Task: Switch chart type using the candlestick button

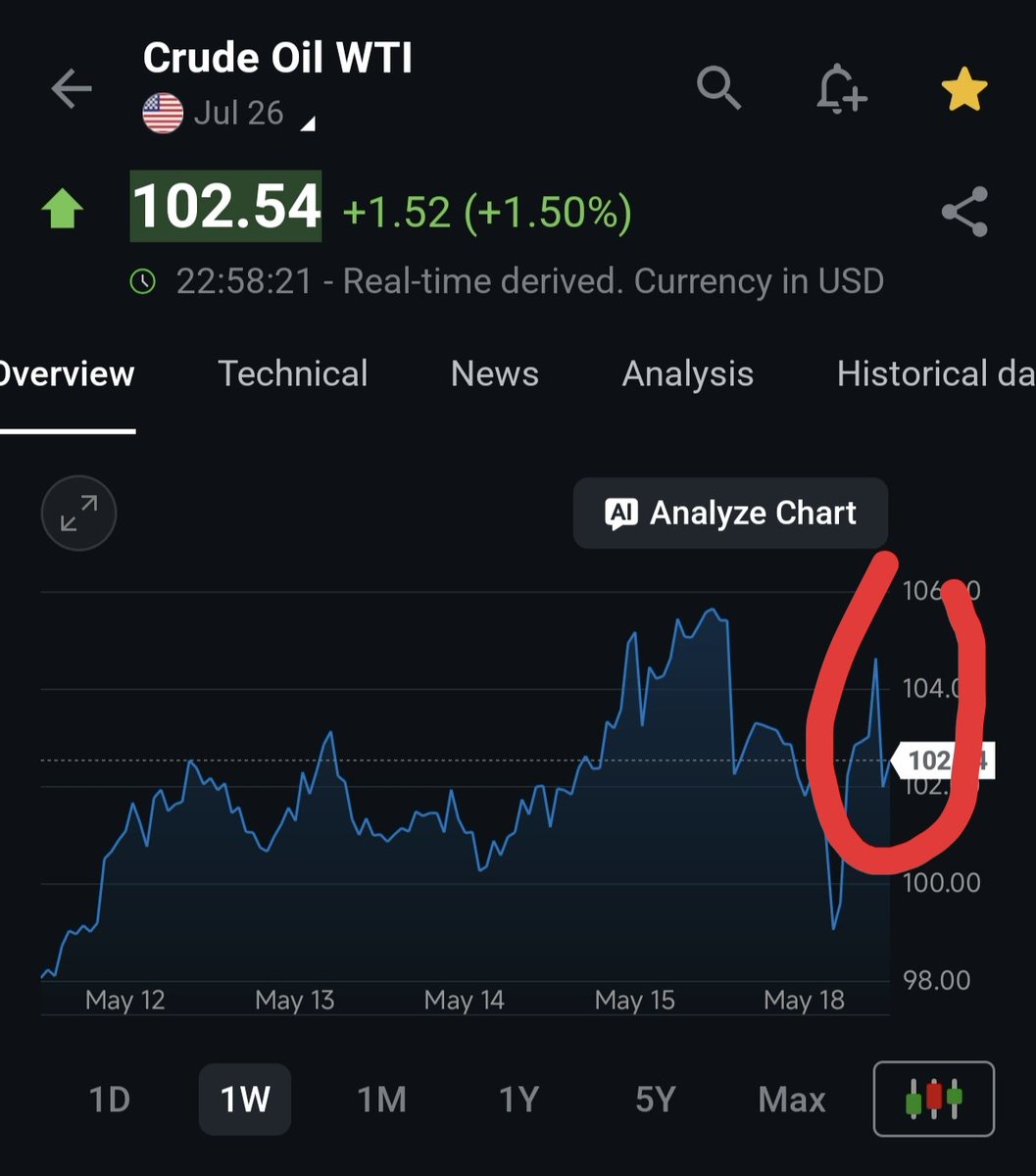Action: pyautogui.click(x=934, y=1099)
